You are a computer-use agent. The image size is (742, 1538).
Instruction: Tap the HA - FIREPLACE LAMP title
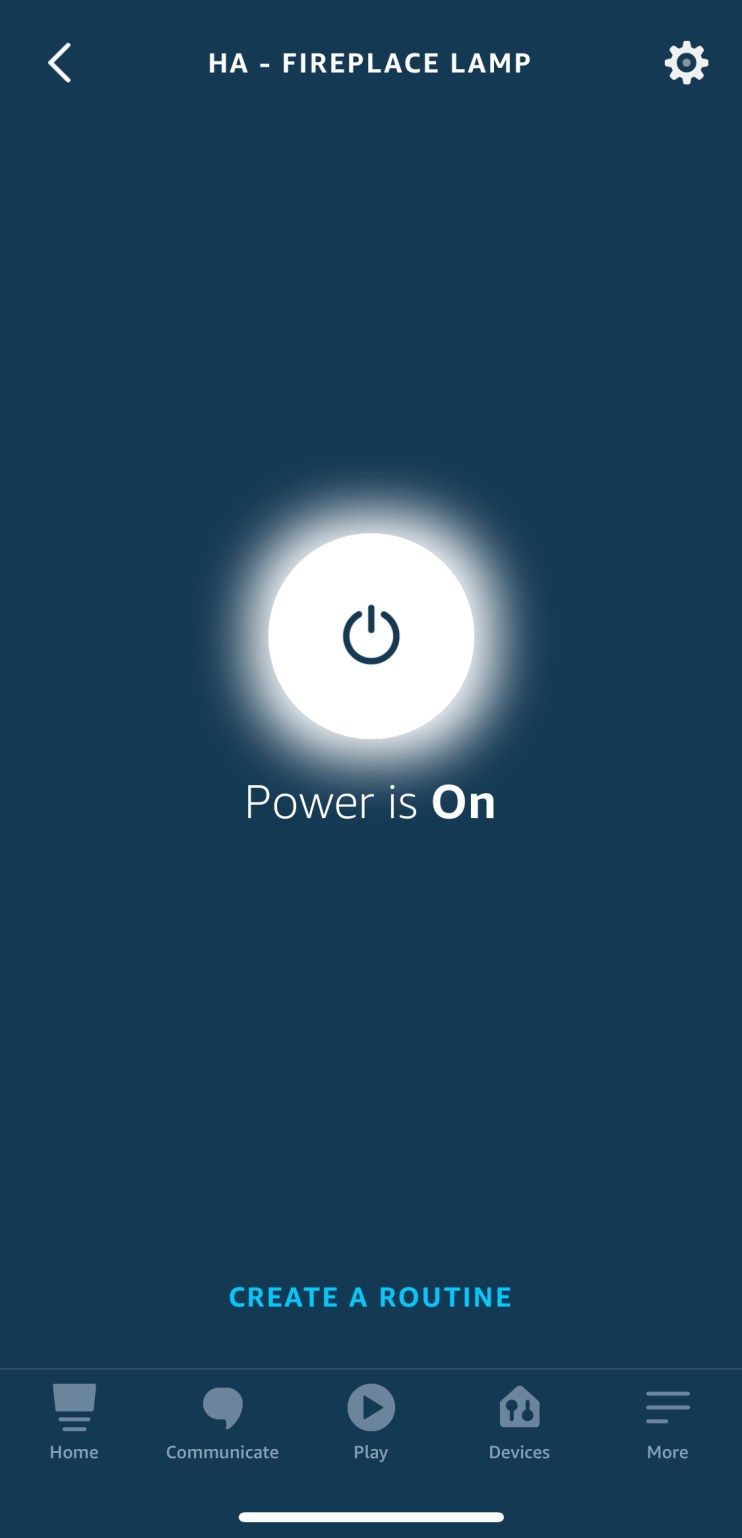coord(371,62)
